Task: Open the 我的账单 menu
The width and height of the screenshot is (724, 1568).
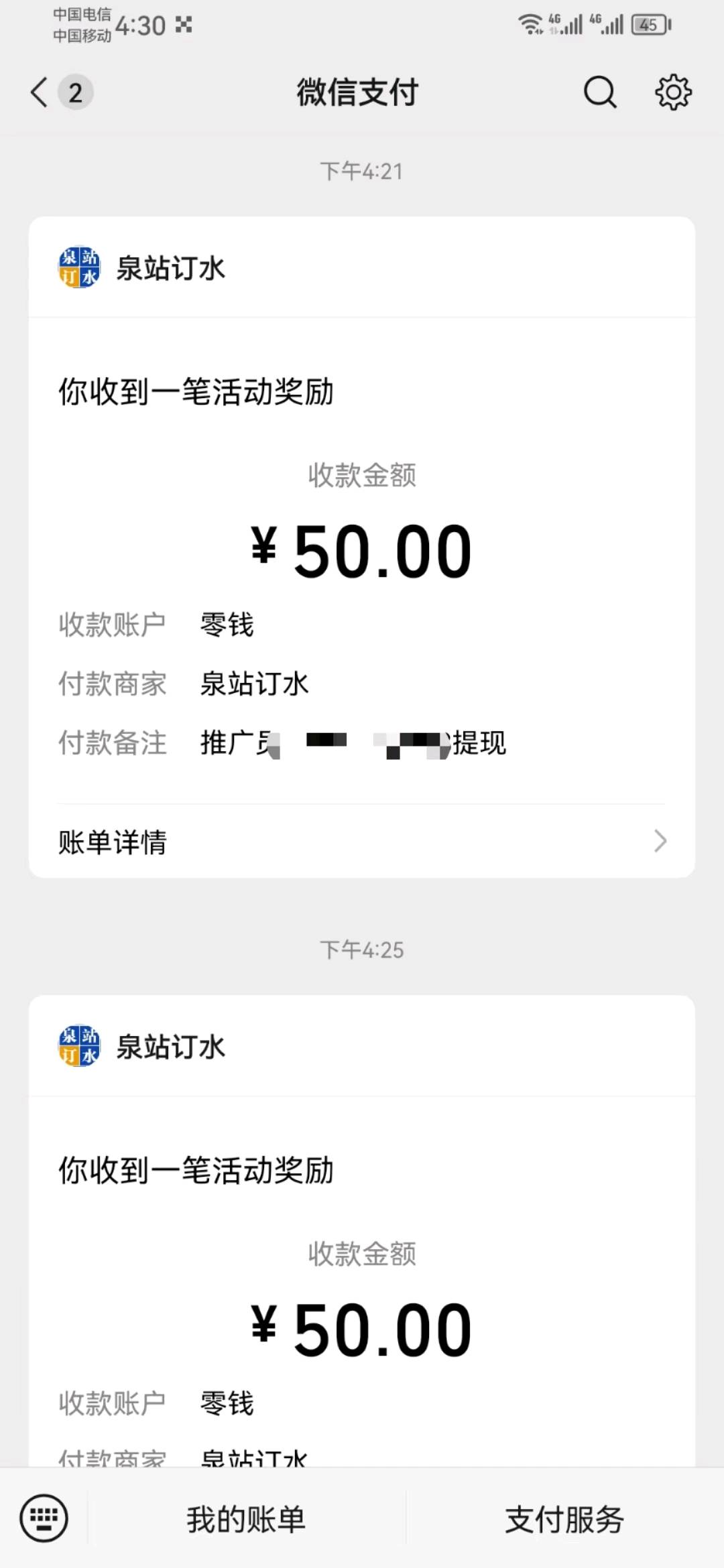Action: [x=246, y=1519]
